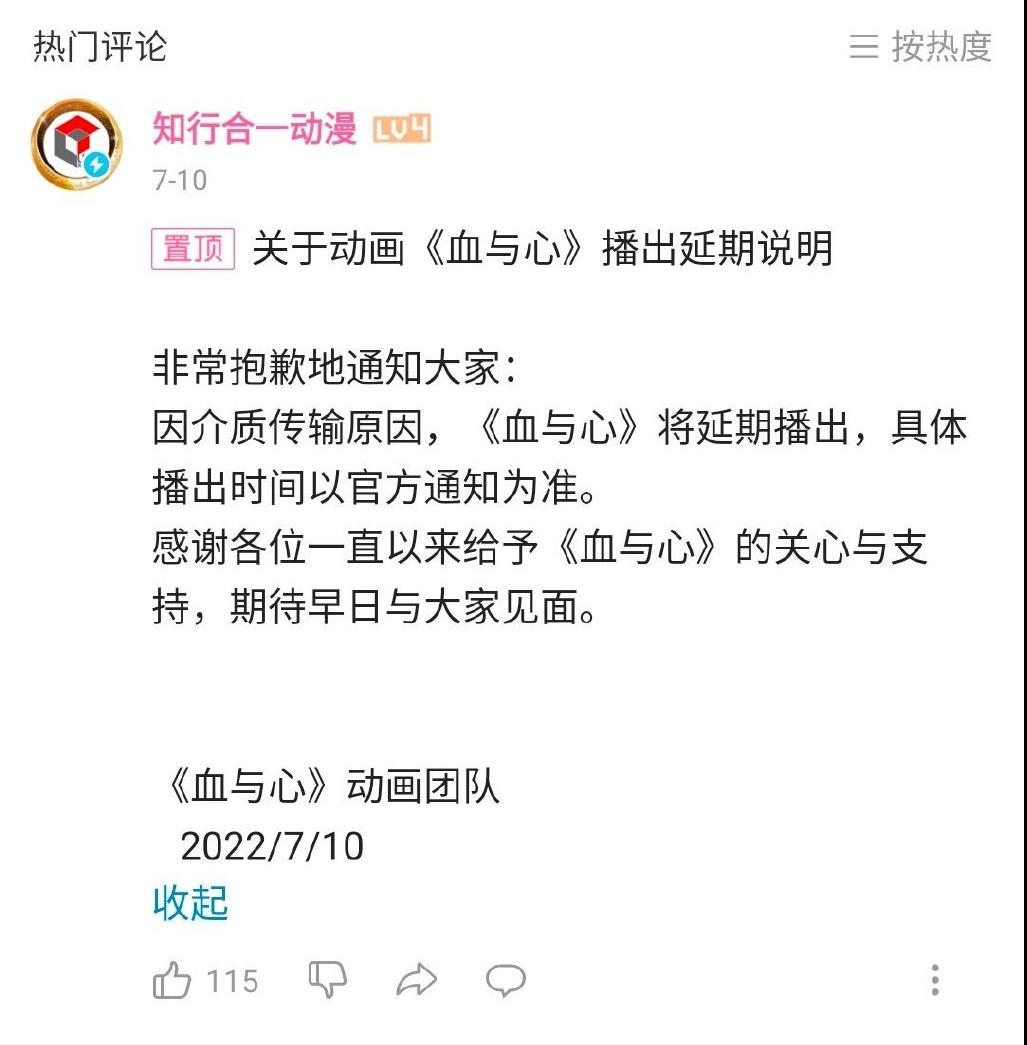Expand the heat-sorting options menu
Screen dimensions: 1027x1045
[920, 47]
